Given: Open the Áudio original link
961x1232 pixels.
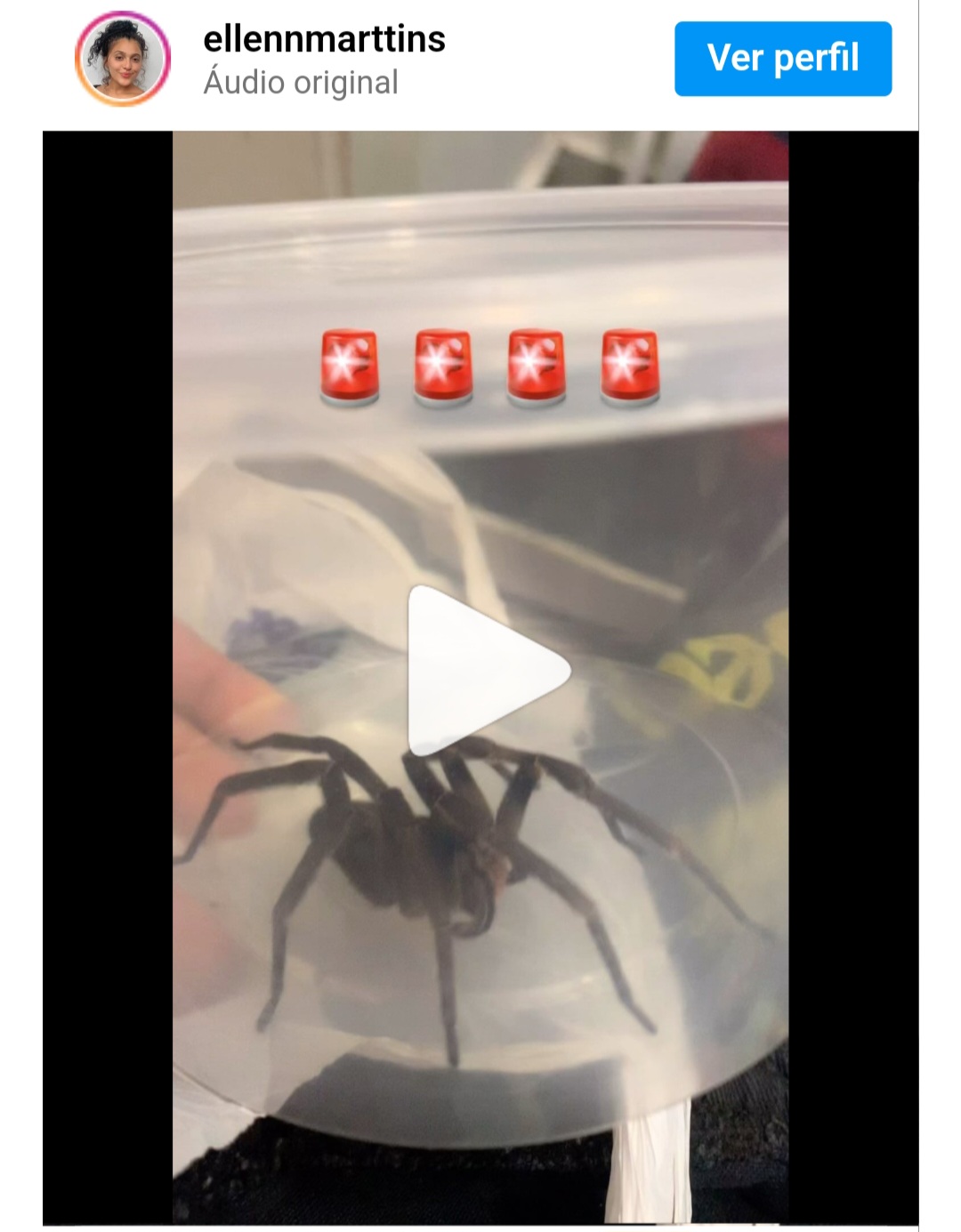Looking at the screenshot, I should [x=301, y=83].
